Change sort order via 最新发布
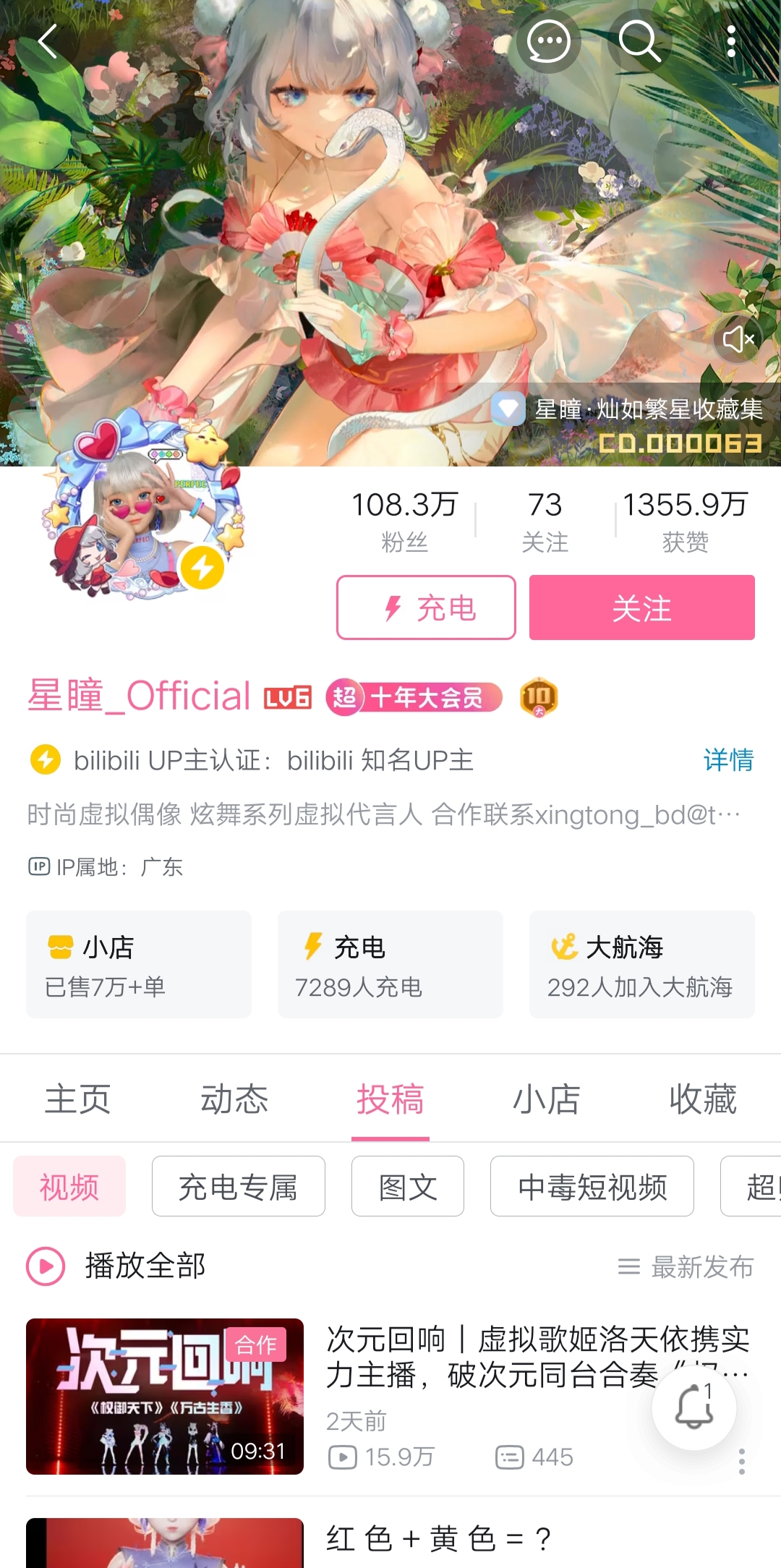Screen dimensions: 781x1568 [x=686, y=1266]
